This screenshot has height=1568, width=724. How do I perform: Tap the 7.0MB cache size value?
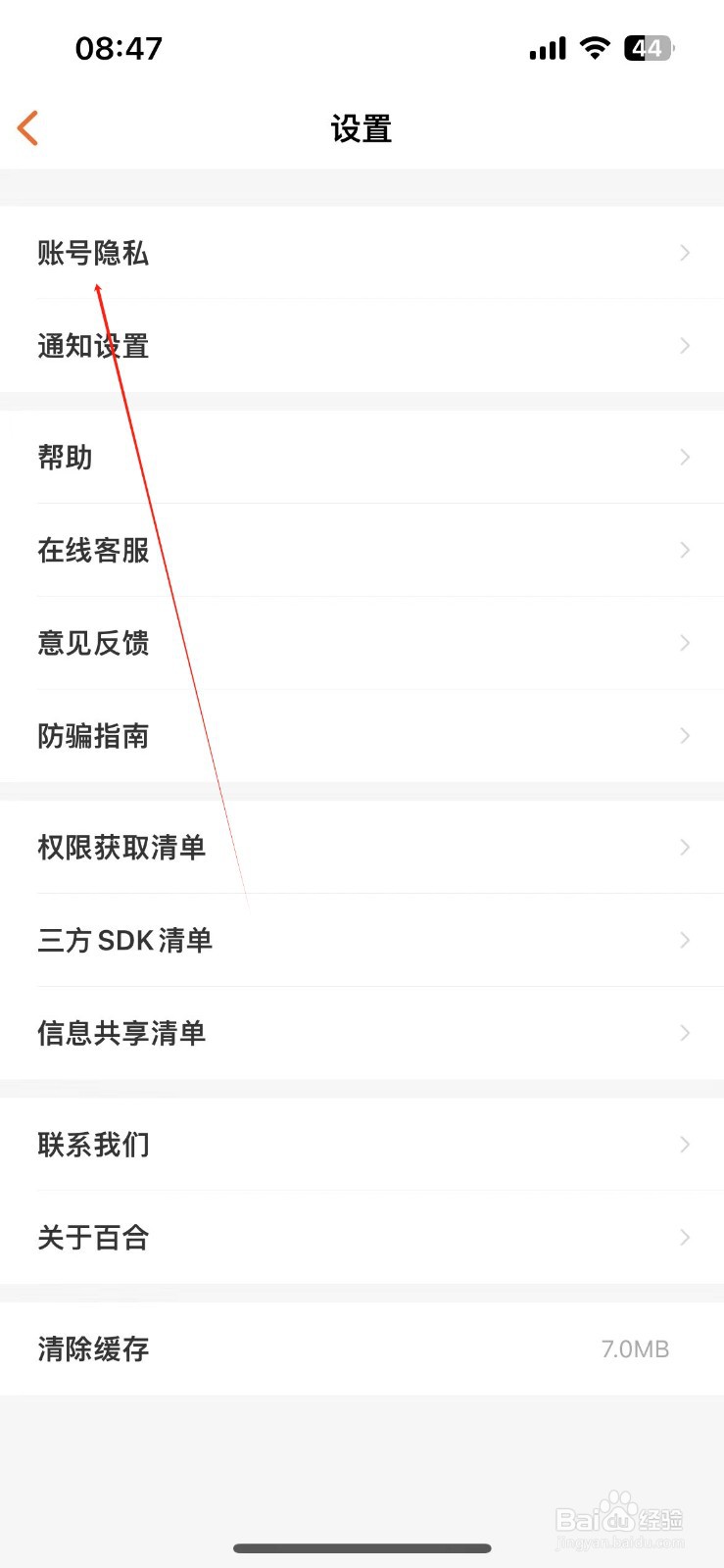[635, 1348]
